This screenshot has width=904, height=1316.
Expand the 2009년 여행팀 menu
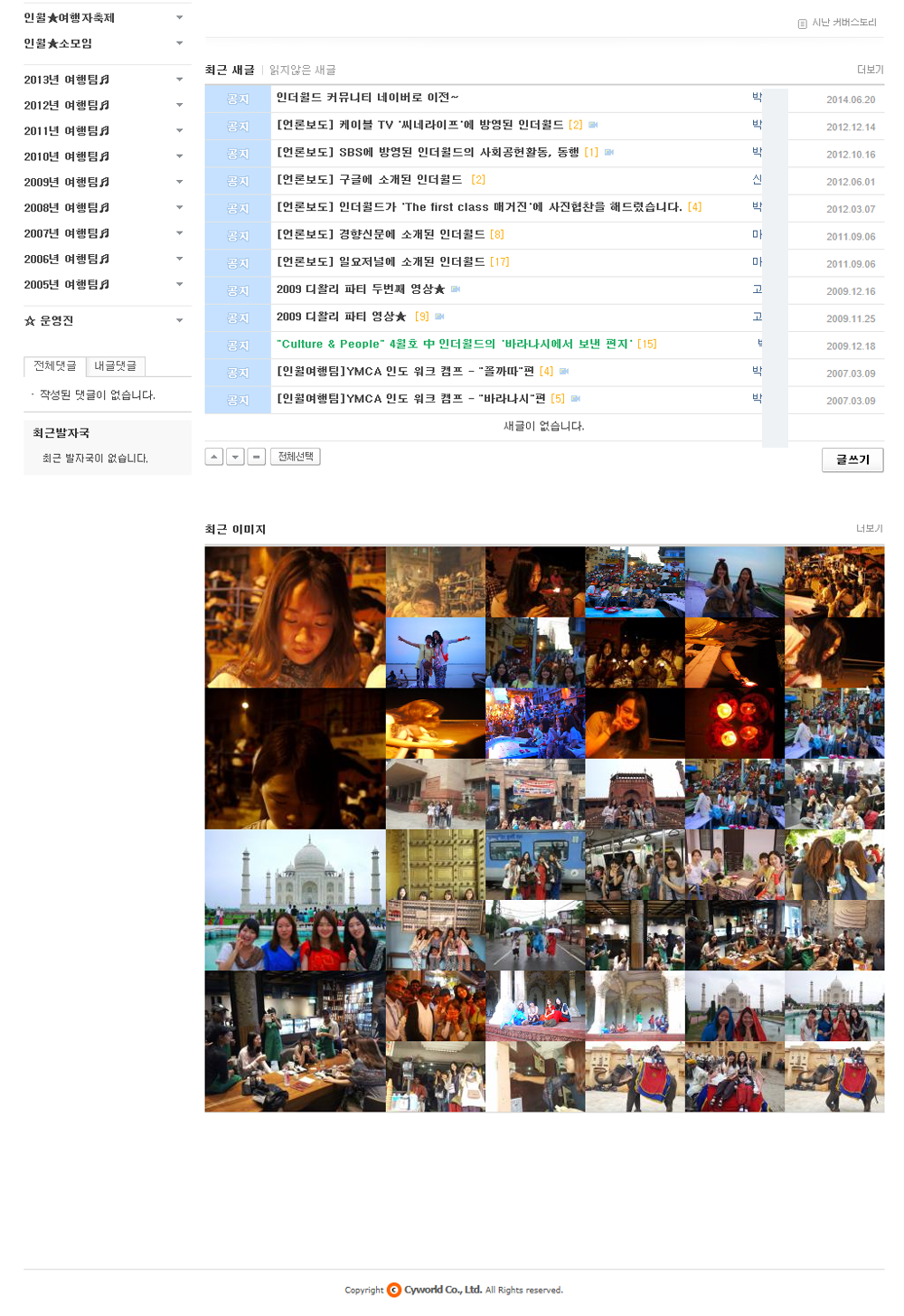pos(179,182)
